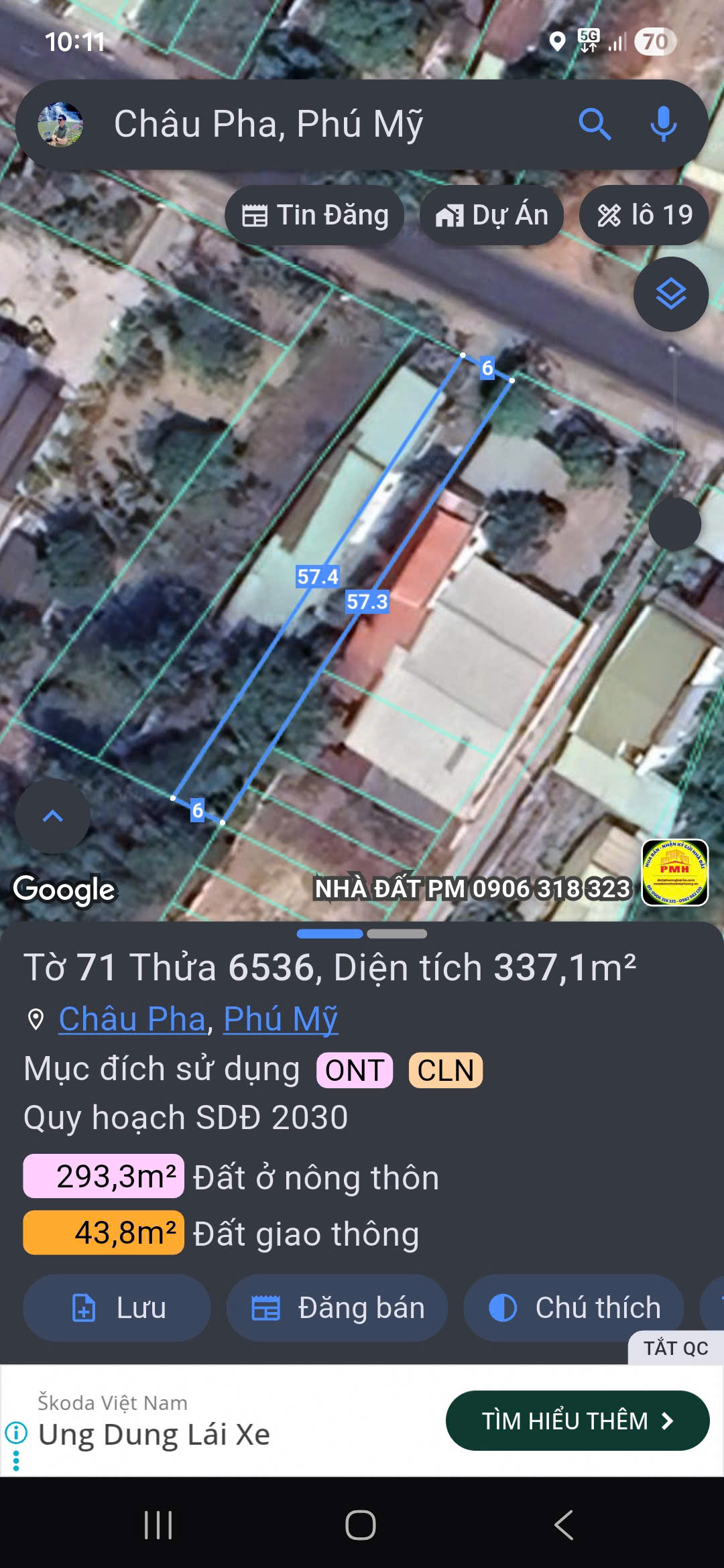Save the parcel with Lưu
This screenshot has height=1568, width=724.
tap(117, 1308)
